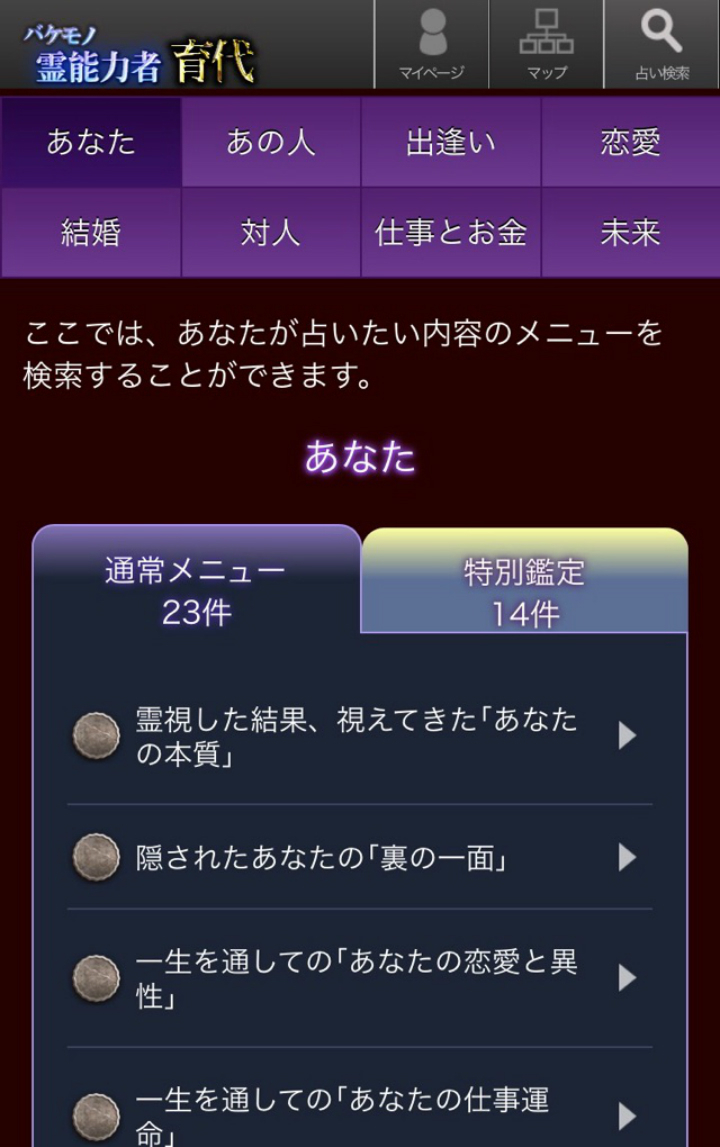Open the 出逢い category link
Image resolution: width=720 pixels, height=1147 pixels.
pyautogui.click(x=450, y=142)
